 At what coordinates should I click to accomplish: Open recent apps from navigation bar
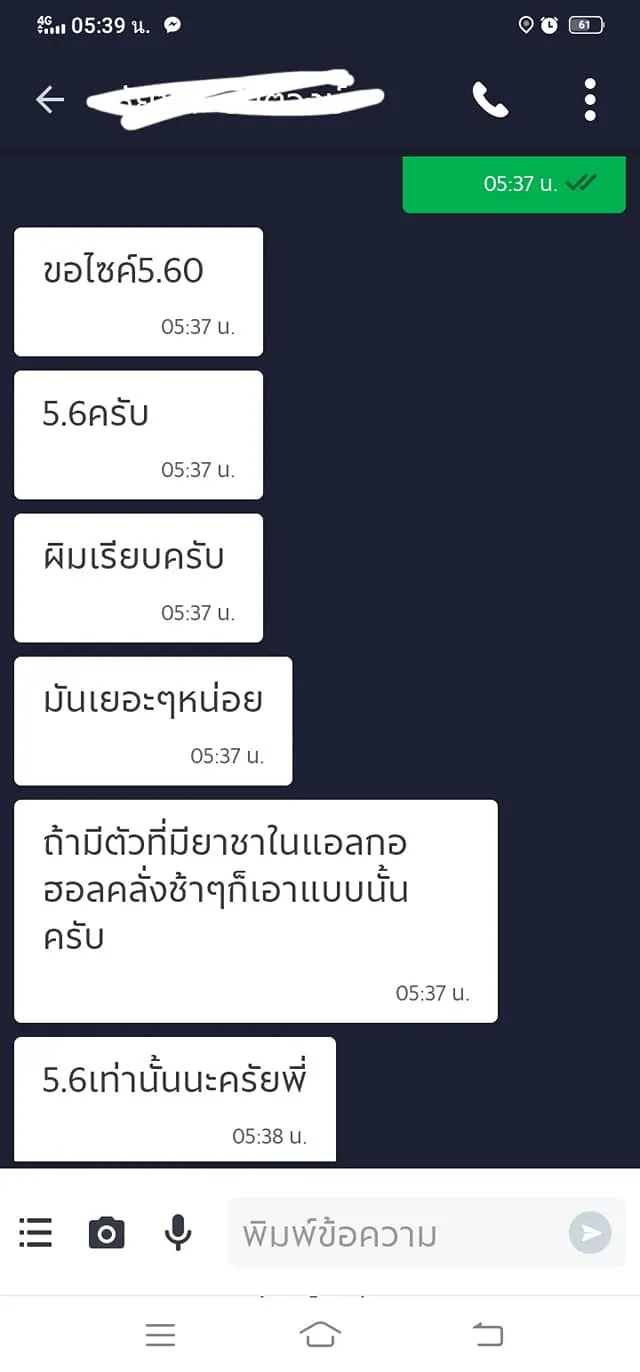tap(160, 1334)
